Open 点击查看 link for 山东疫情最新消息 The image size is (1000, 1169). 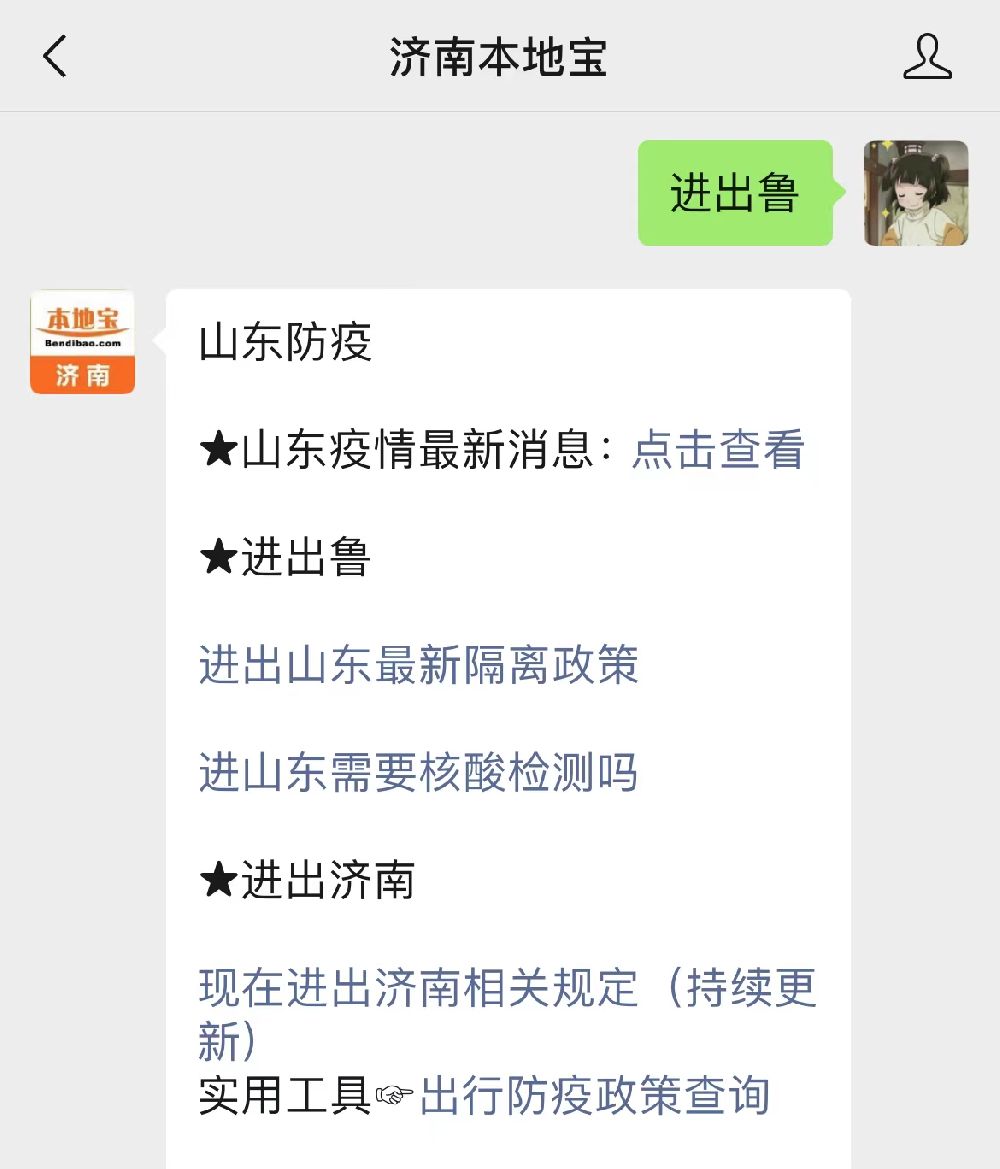718,453
